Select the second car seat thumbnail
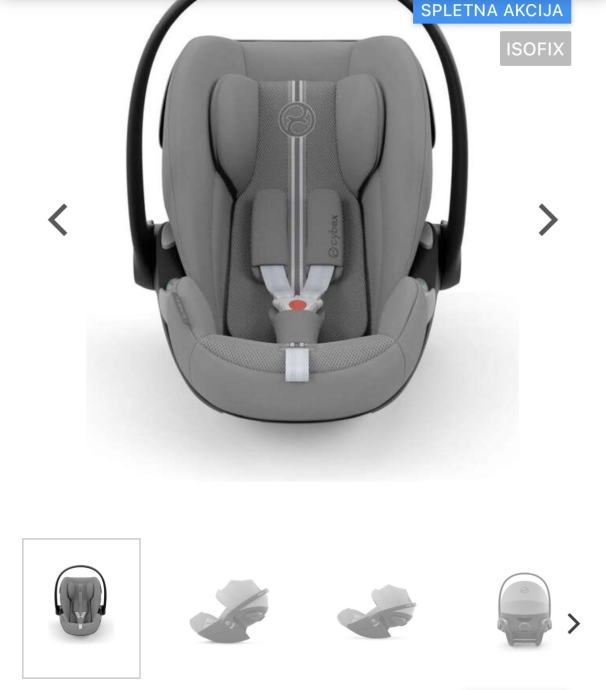The image size is (606, 690). coord(229,609)
